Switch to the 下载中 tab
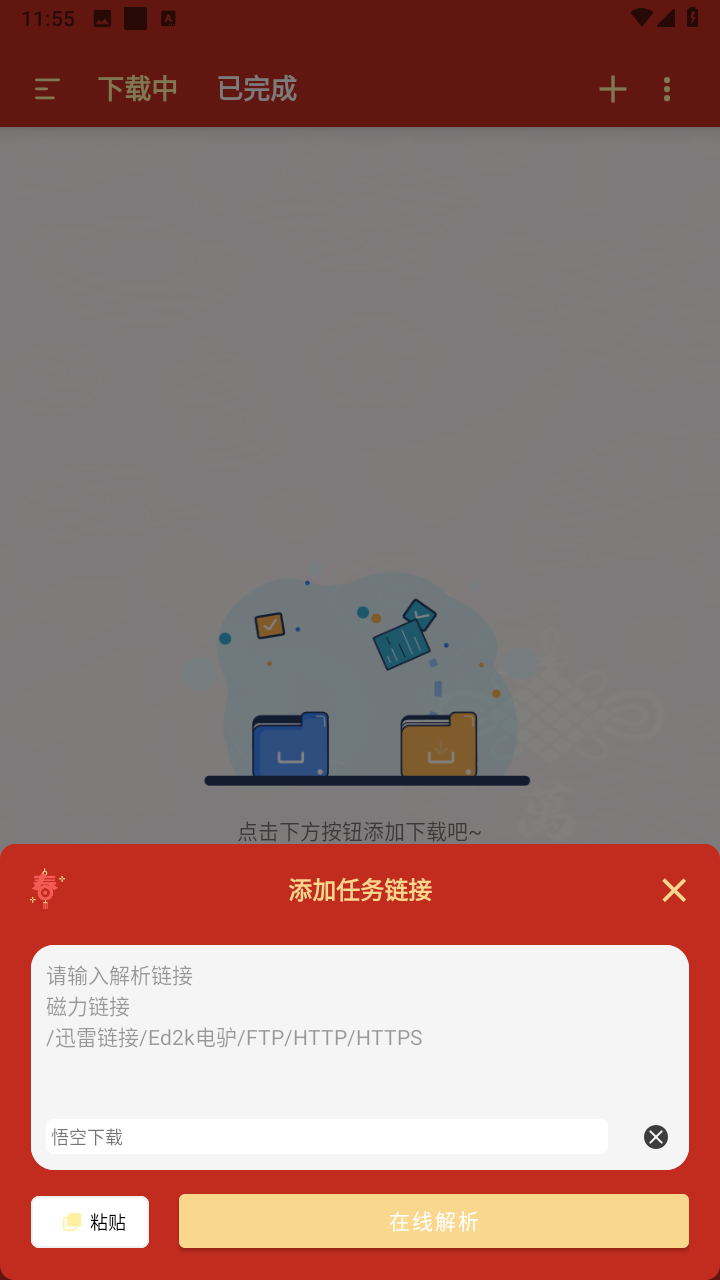 tap(138, 89)
